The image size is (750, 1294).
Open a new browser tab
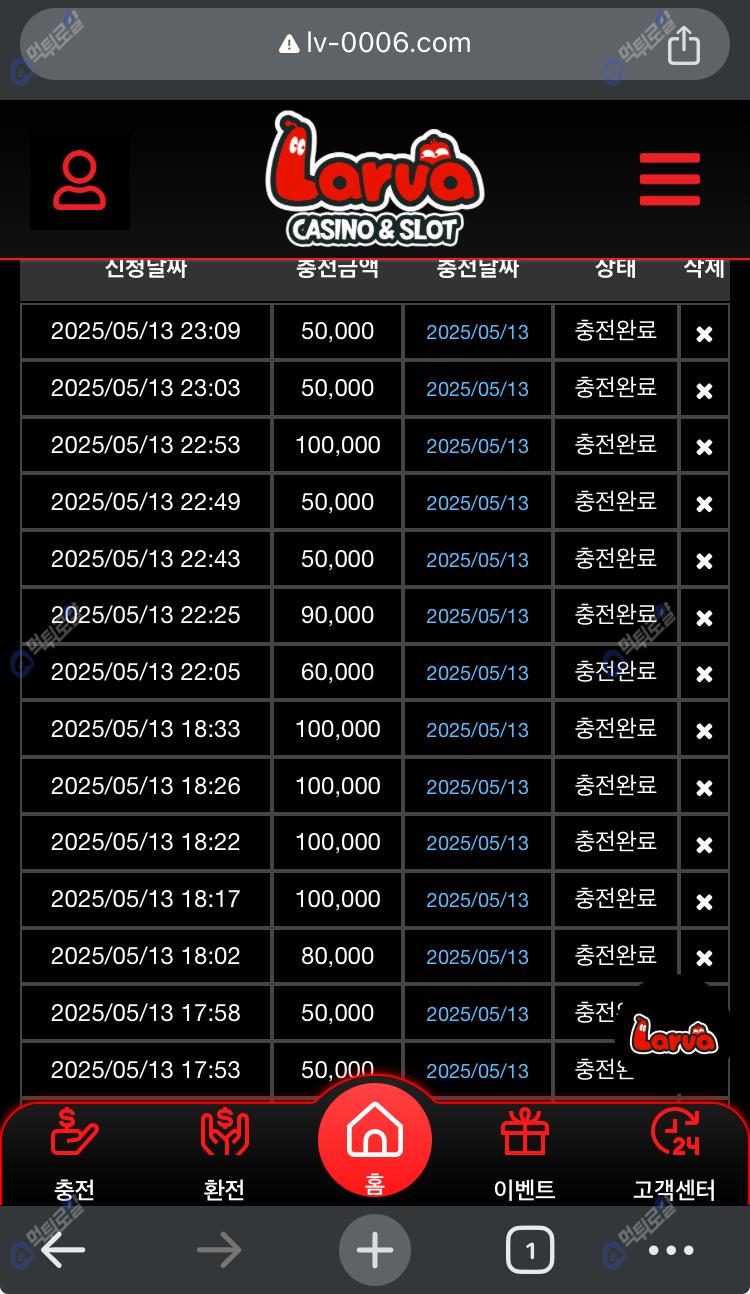(375, 1250)
